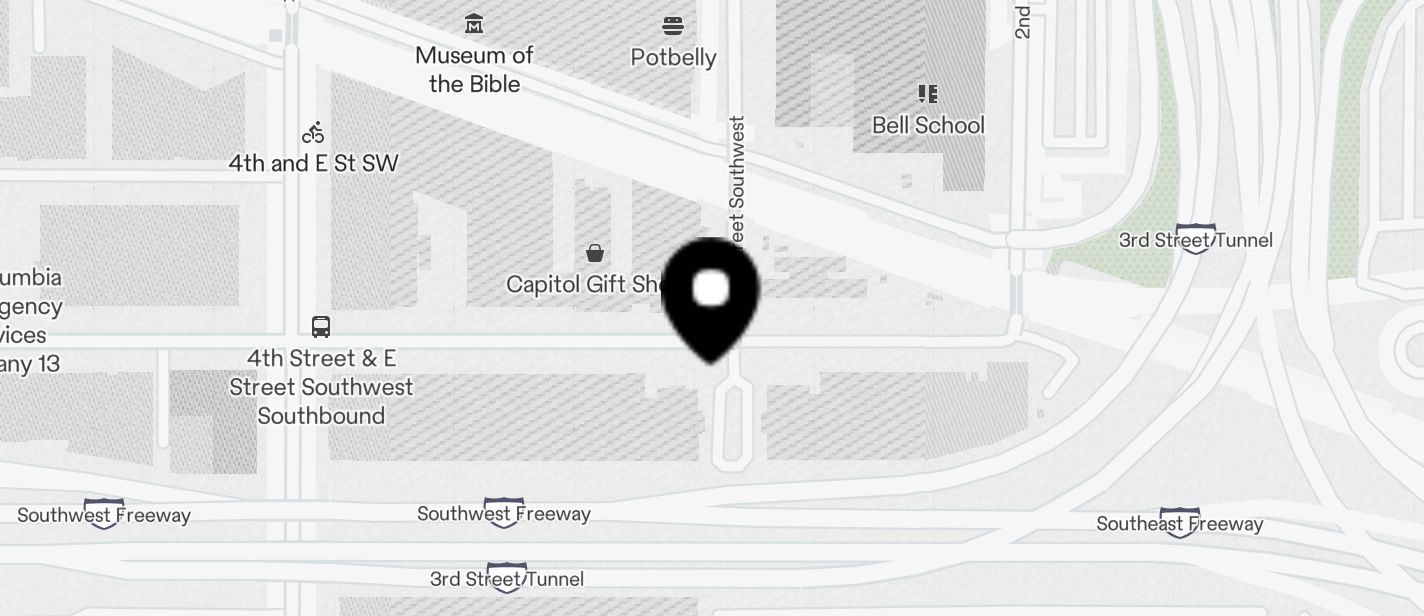Open the Bell School map marker
Screen dimensions: 1424x616
point(928,95)
